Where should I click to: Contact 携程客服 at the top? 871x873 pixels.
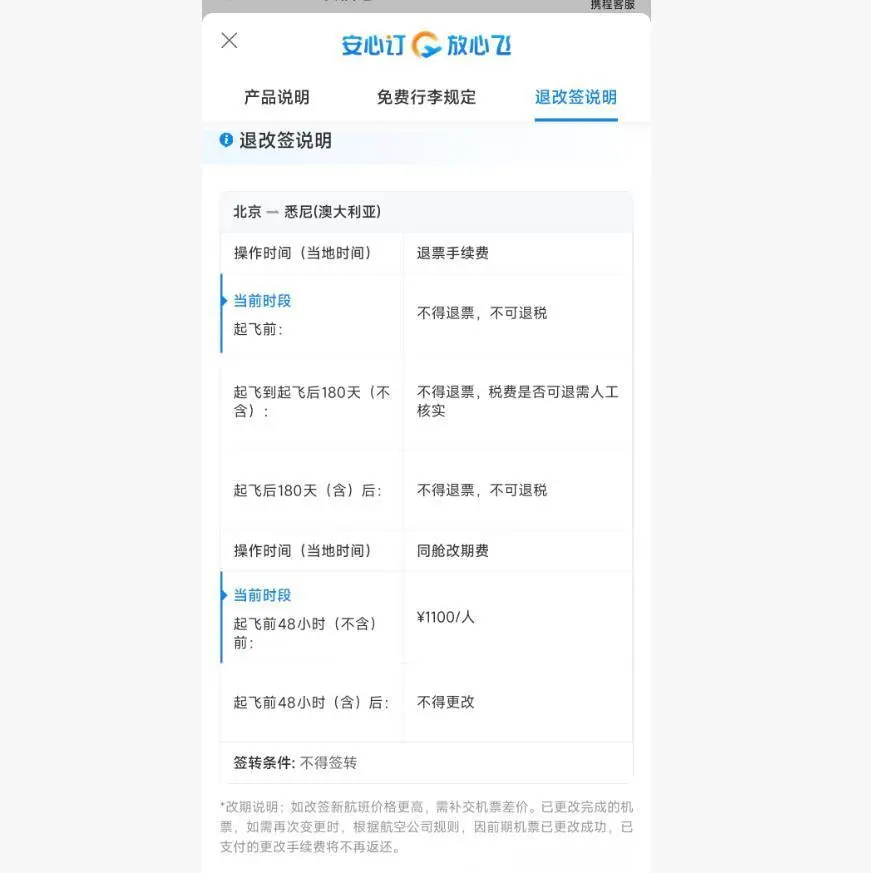click(x=612, y=5)
